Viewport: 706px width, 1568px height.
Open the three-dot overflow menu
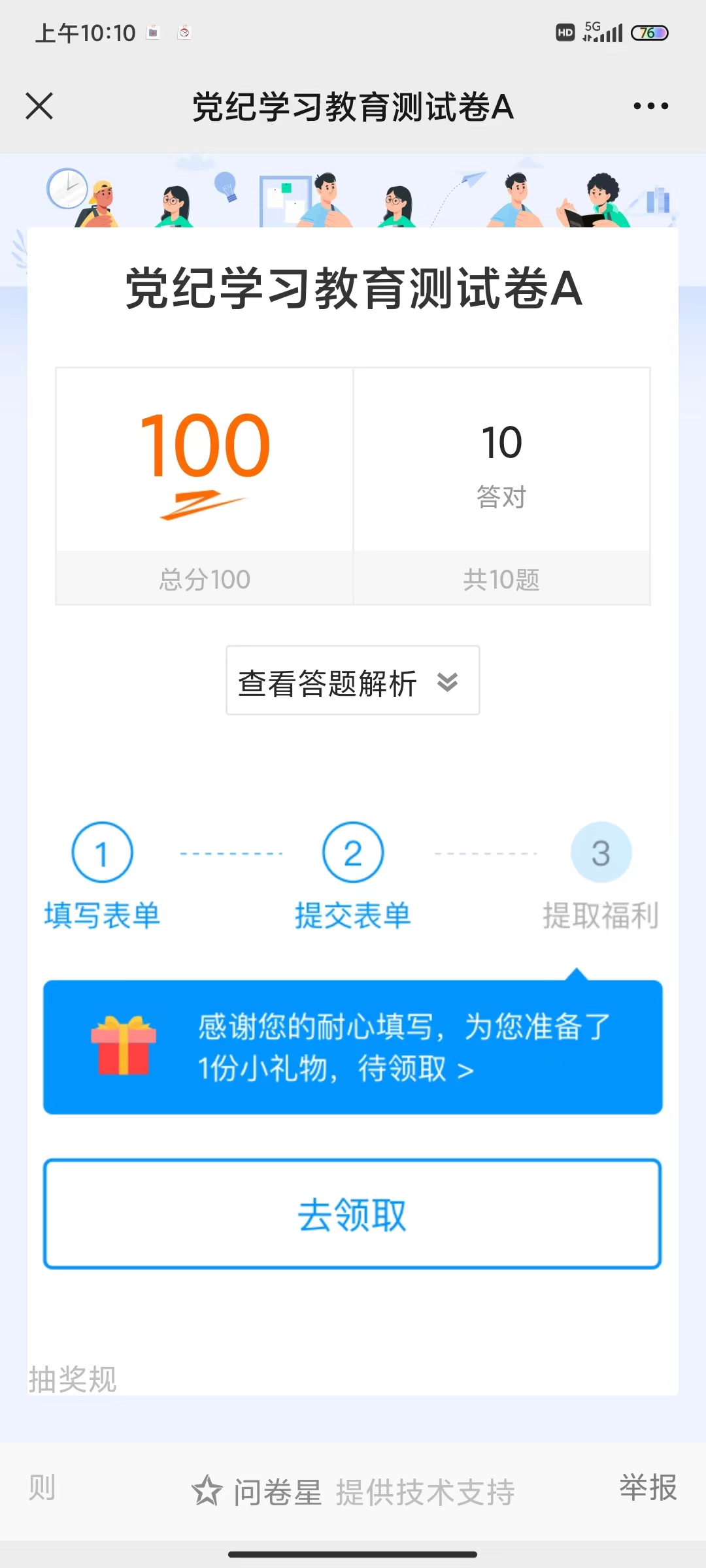tap(650, 106)
